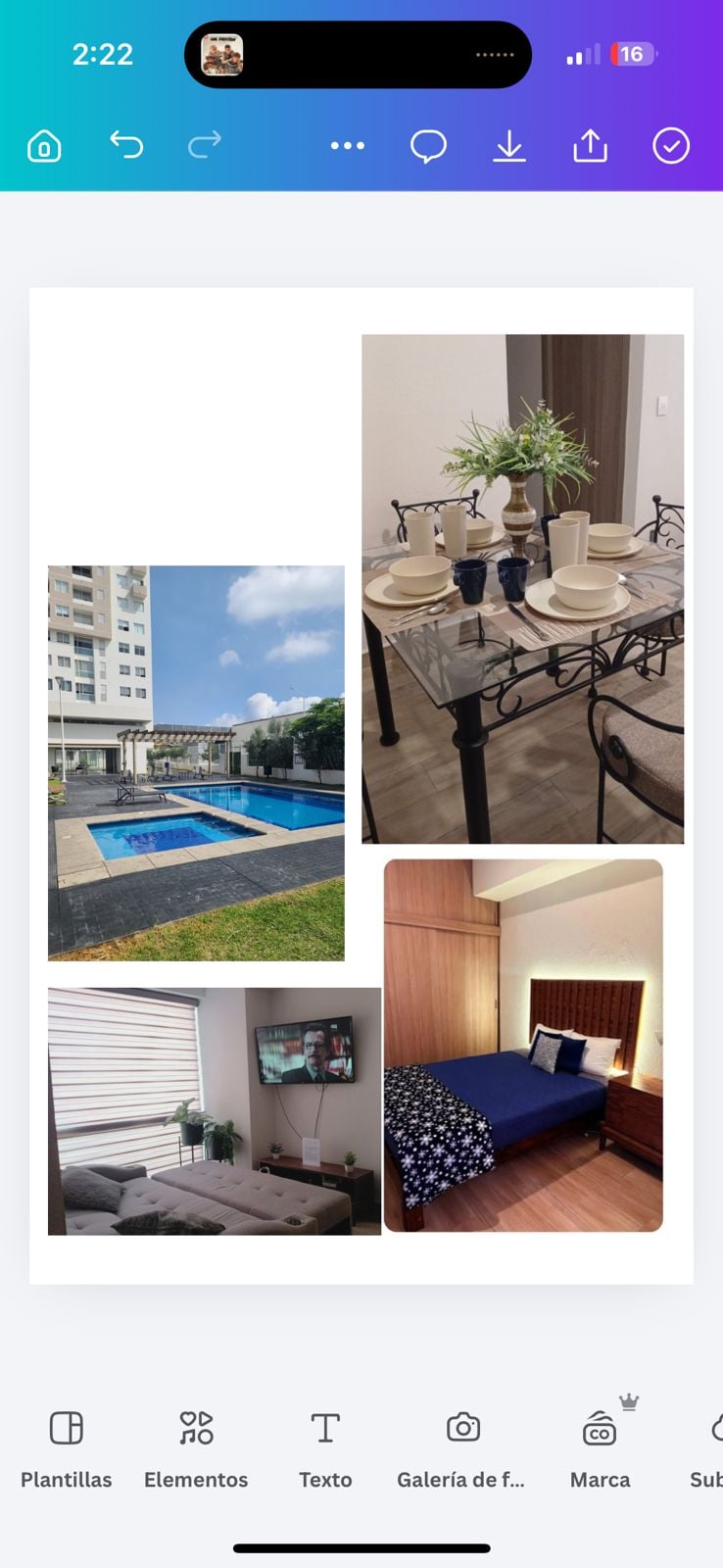Screen dimensions: 723x1568
Task: Share the design
Action: [590, 146]
